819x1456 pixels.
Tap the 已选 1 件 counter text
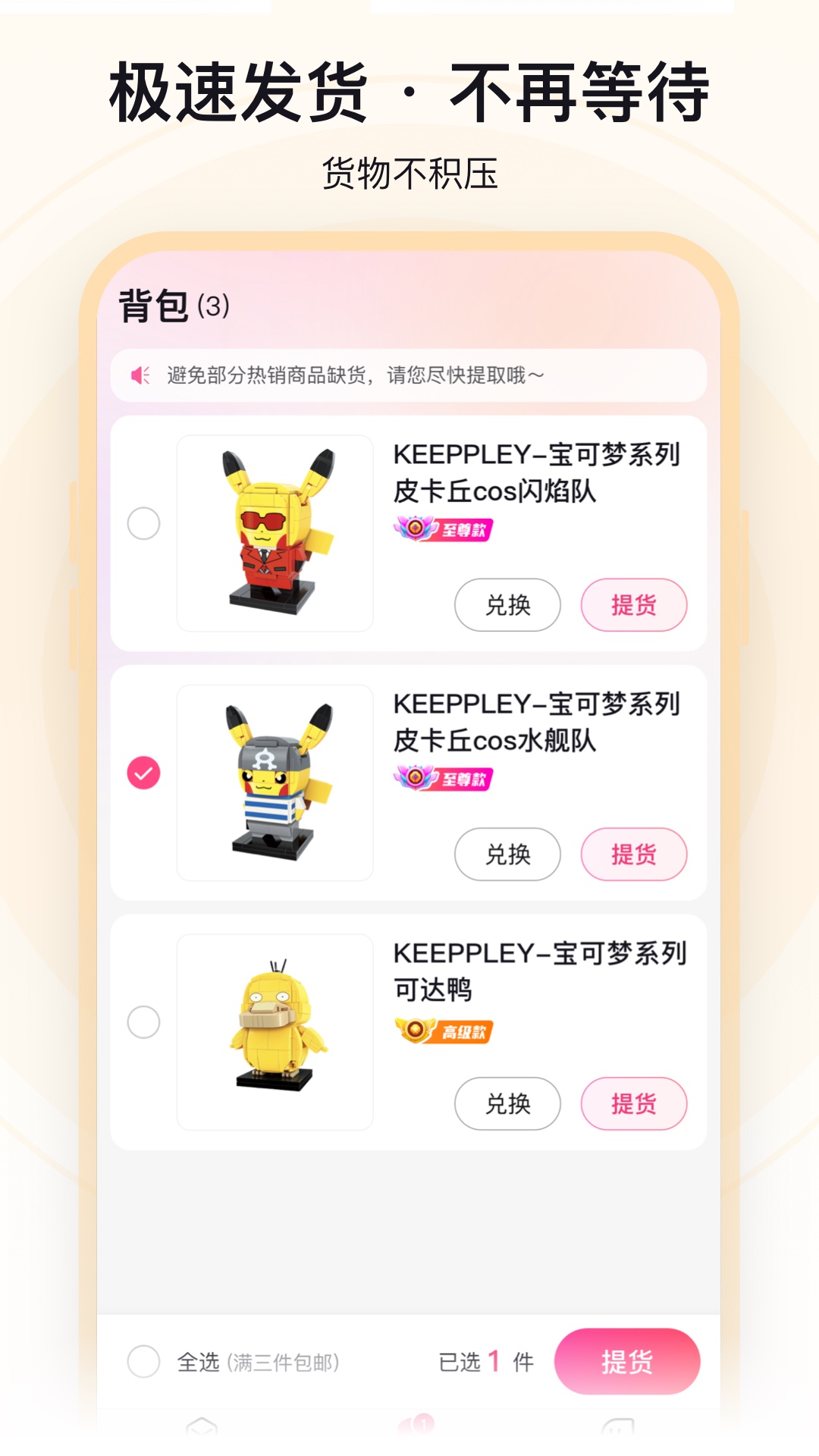pyautogui.click(x=485, y=1360)
